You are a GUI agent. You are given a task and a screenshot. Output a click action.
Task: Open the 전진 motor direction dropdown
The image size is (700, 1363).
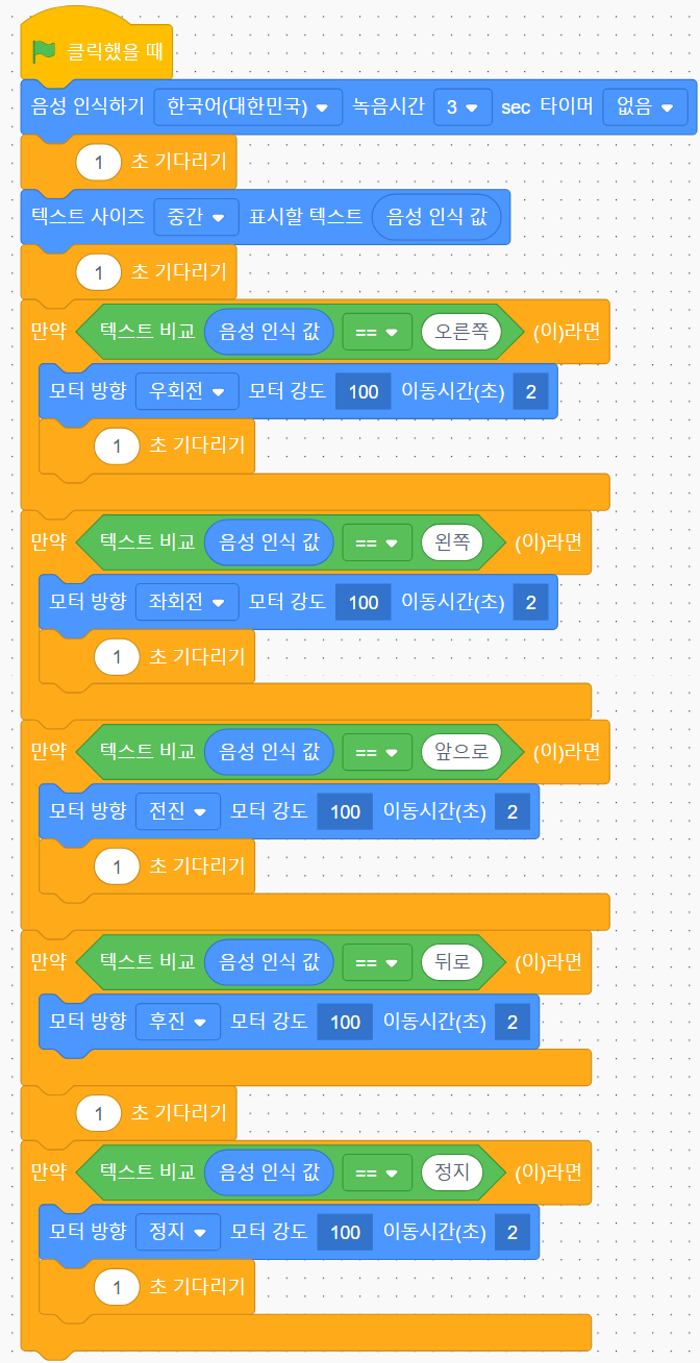178,811
